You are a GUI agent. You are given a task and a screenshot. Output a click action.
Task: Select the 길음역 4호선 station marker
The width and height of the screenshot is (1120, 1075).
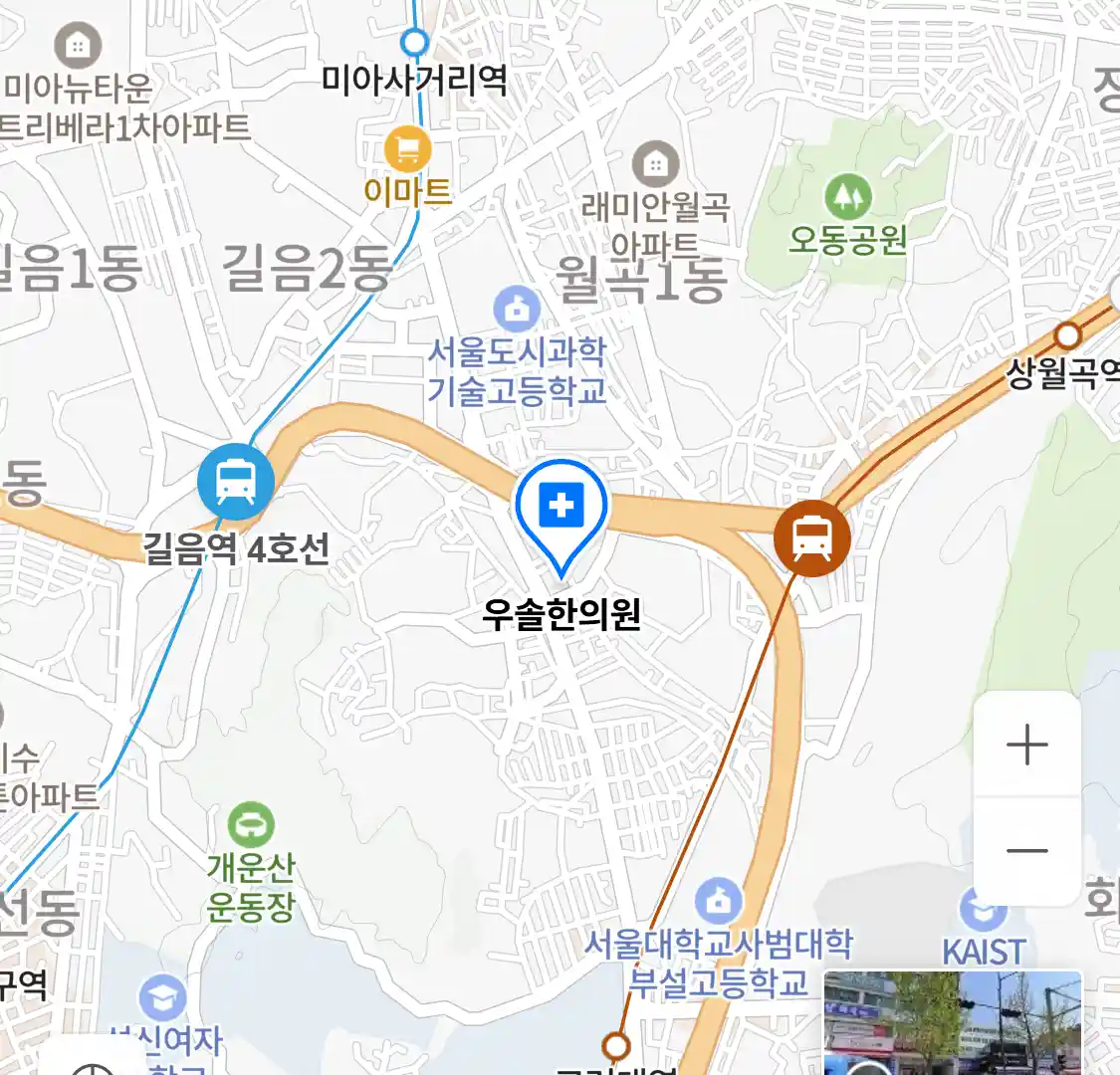[236, 482]
